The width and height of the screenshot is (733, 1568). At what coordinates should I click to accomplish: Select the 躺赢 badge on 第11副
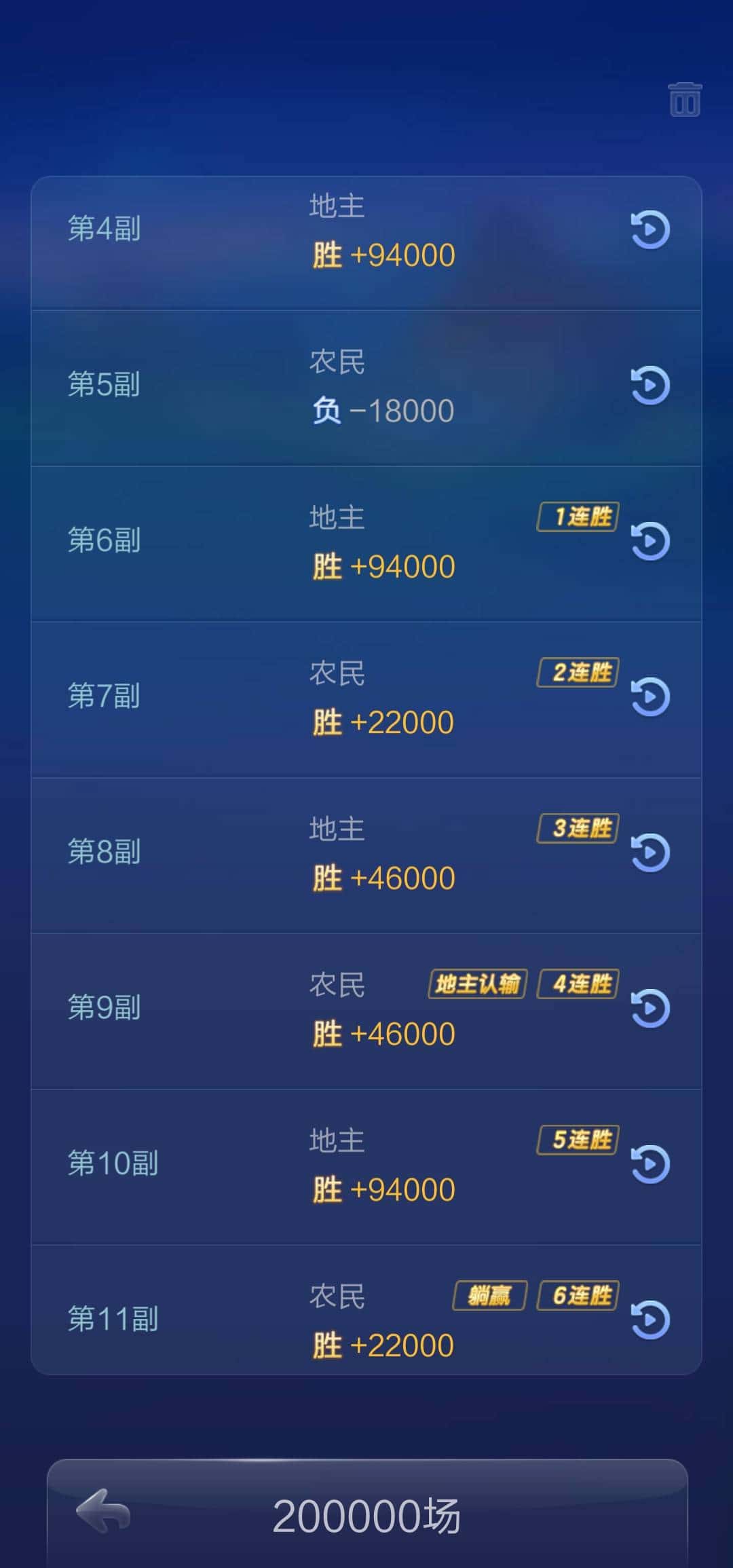pos(489,1294)
